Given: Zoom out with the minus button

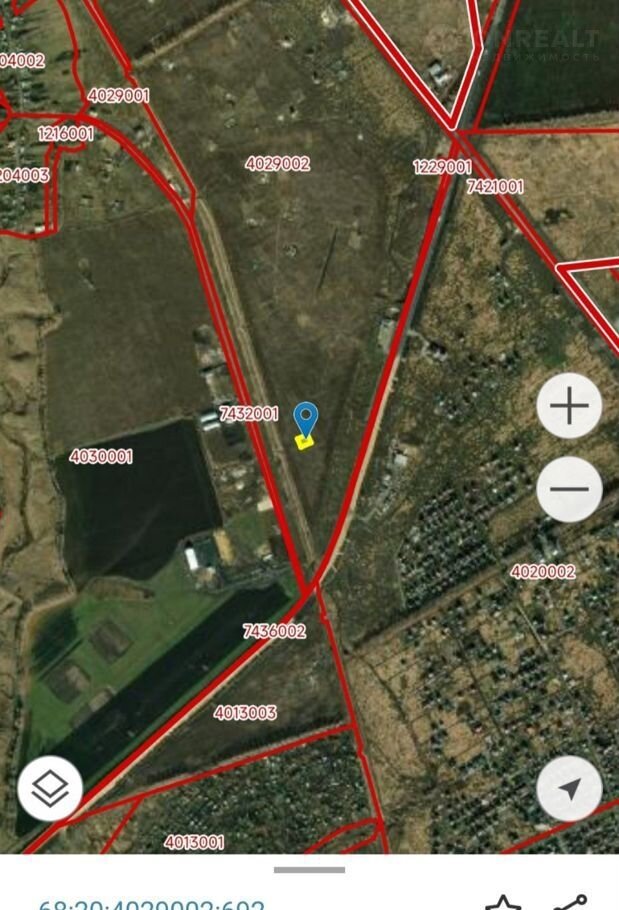Looking at the screenshot, I should pos(569,489).
